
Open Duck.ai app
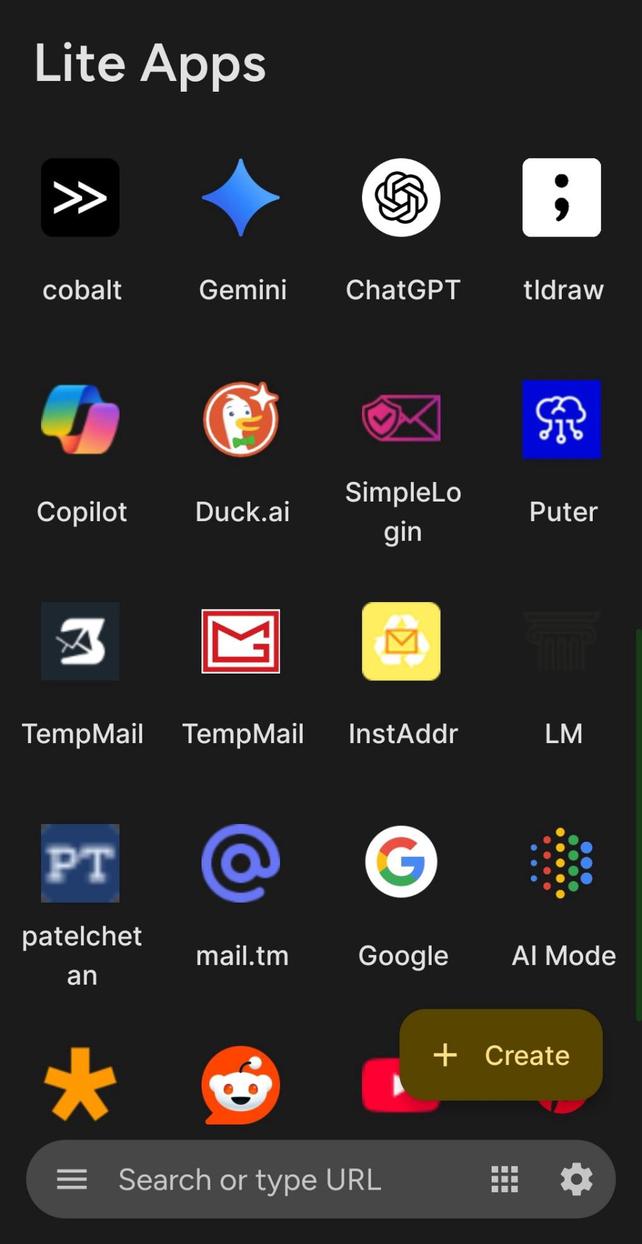pyautogui.click(x=241, y=419)
